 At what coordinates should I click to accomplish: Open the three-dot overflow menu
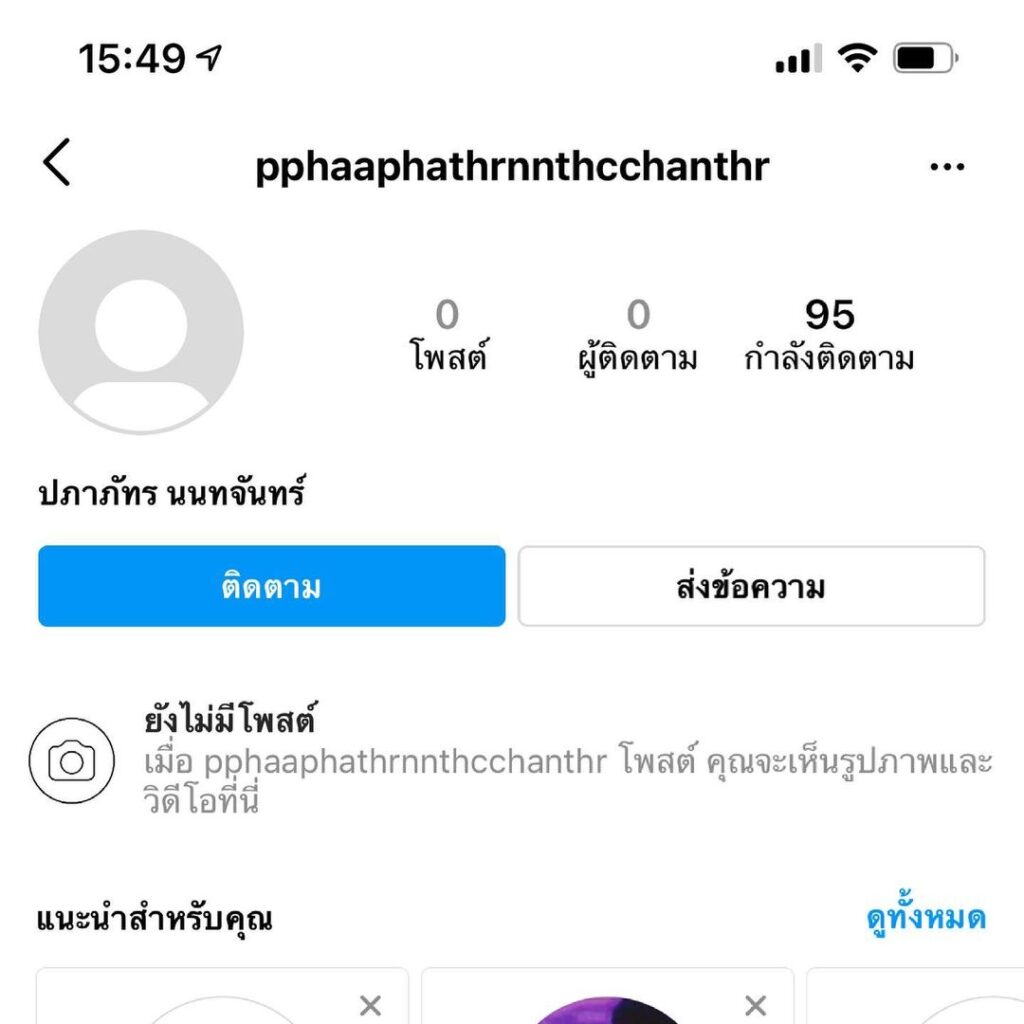pos(946,167)
